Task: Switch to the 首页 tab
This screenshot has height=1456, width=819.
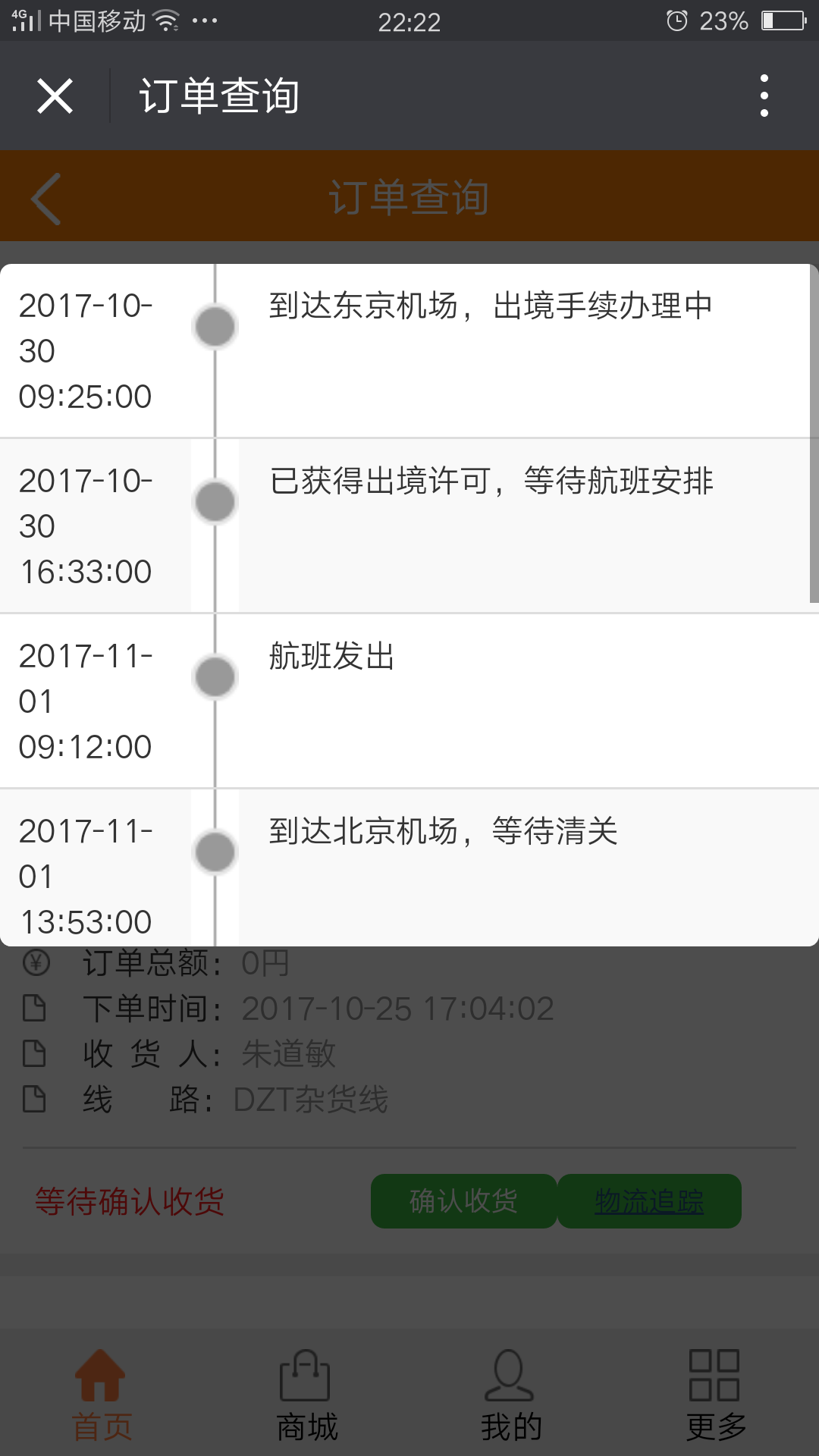Action: tap(102, 1395)
